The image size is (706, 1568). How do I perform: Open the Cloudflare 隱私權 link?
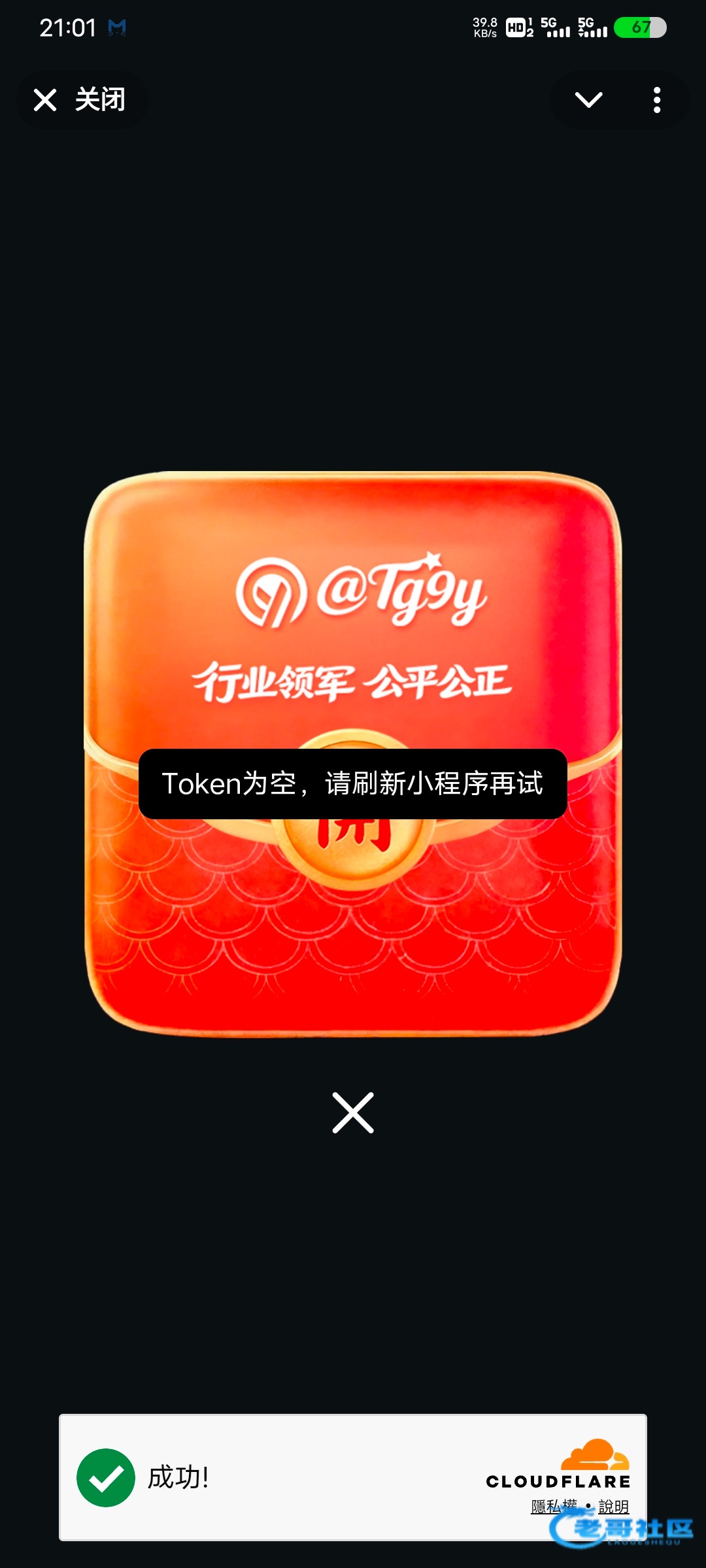[x=554, y=1506]
